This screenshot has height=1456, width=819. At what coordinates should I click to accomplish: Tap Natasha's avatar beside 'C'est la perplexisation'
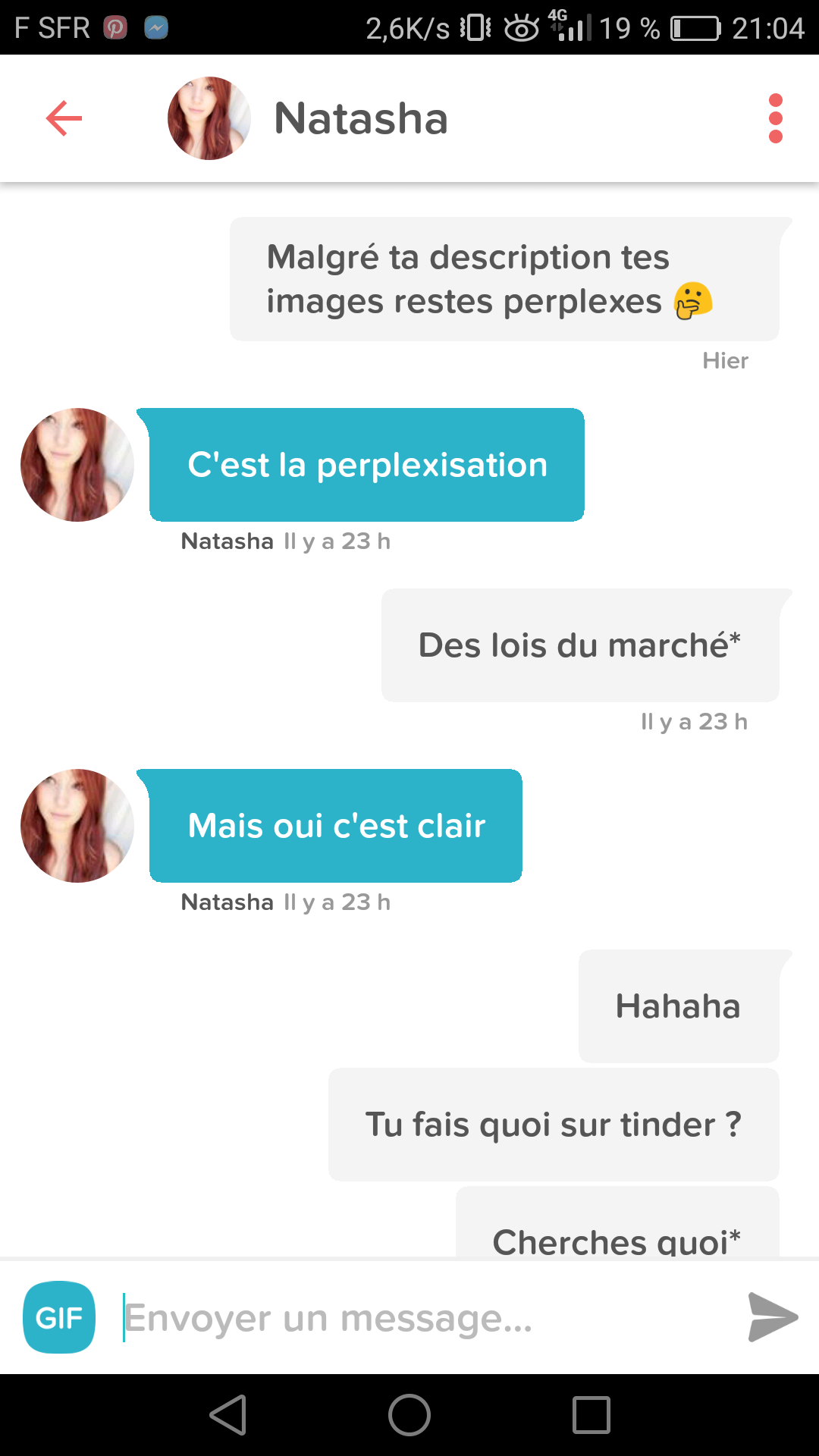pyautogui.click(x=77, y=465)
